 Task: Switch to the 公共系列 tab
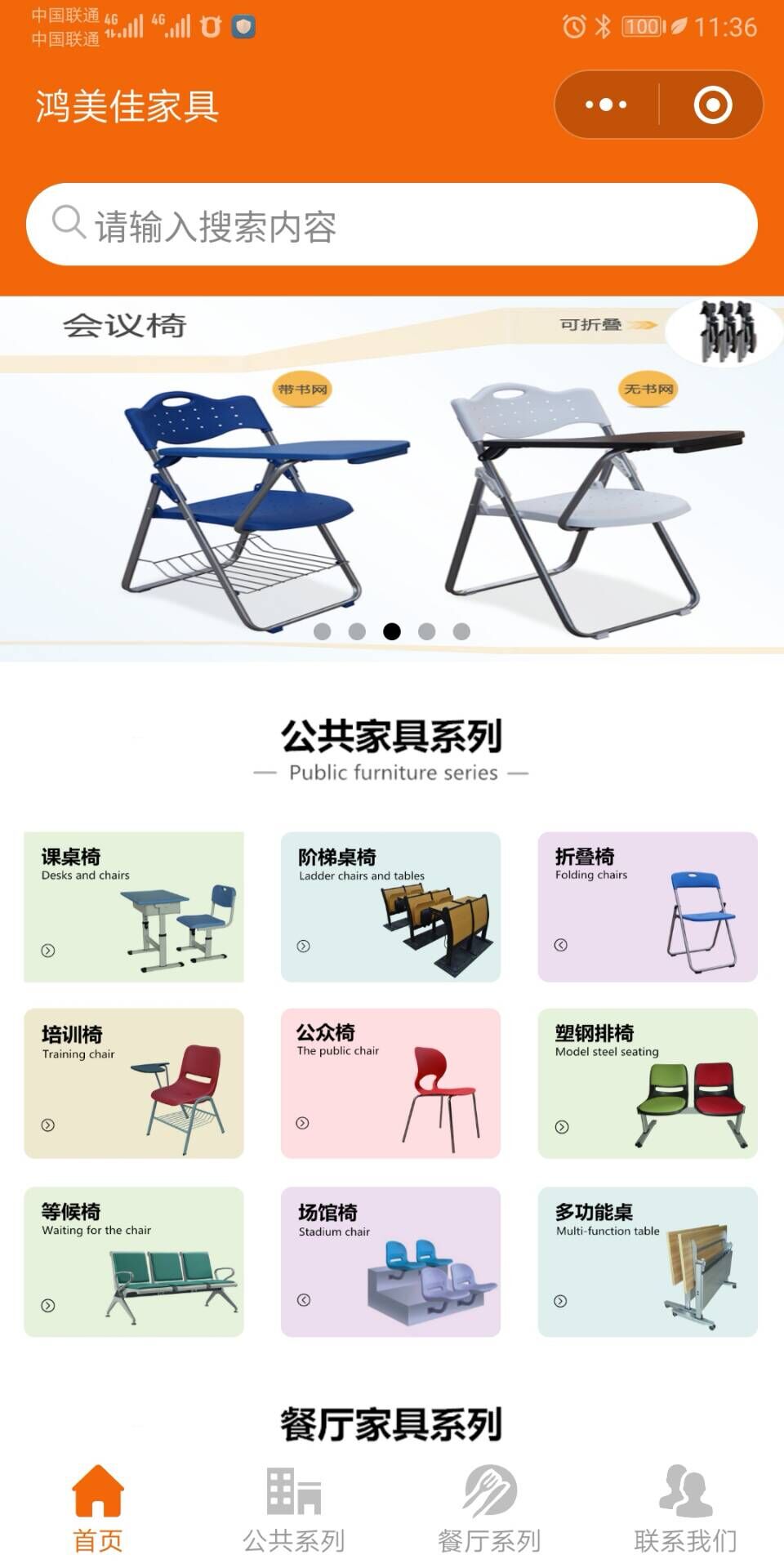point(294,1509)
